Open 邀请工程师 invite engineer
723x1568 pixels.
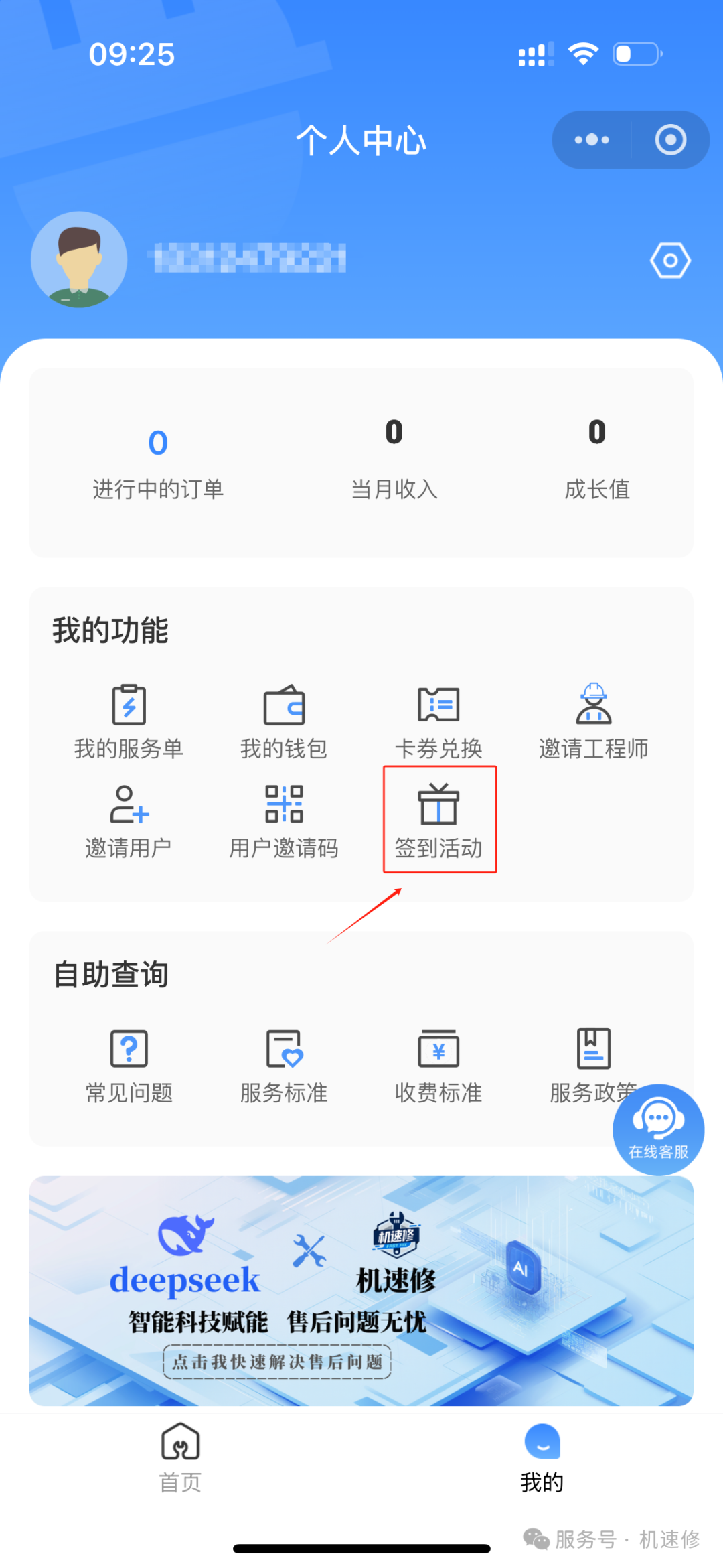594,720
